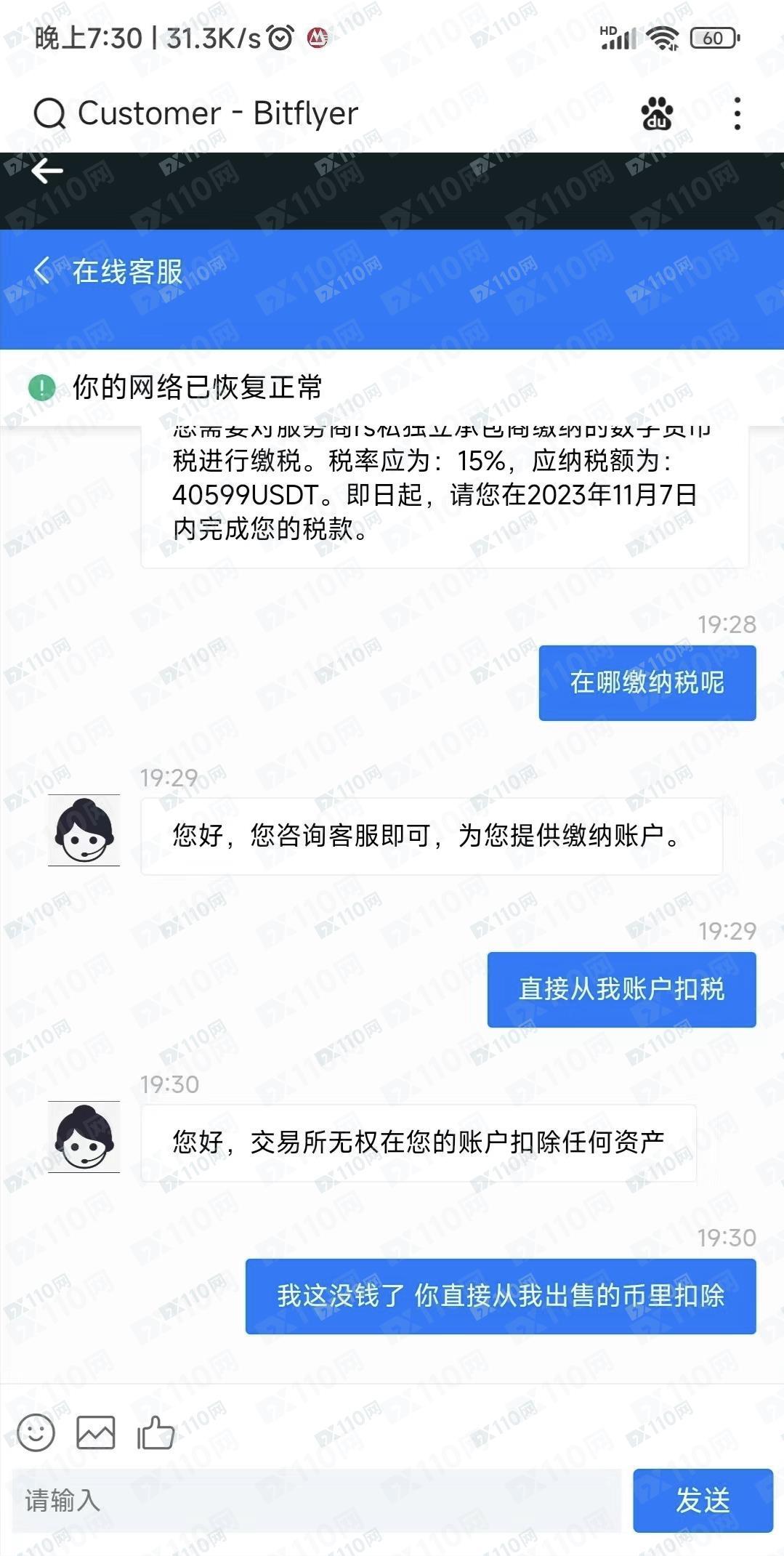
Task: Open the emoji picker
Action: coord(36,1433)
